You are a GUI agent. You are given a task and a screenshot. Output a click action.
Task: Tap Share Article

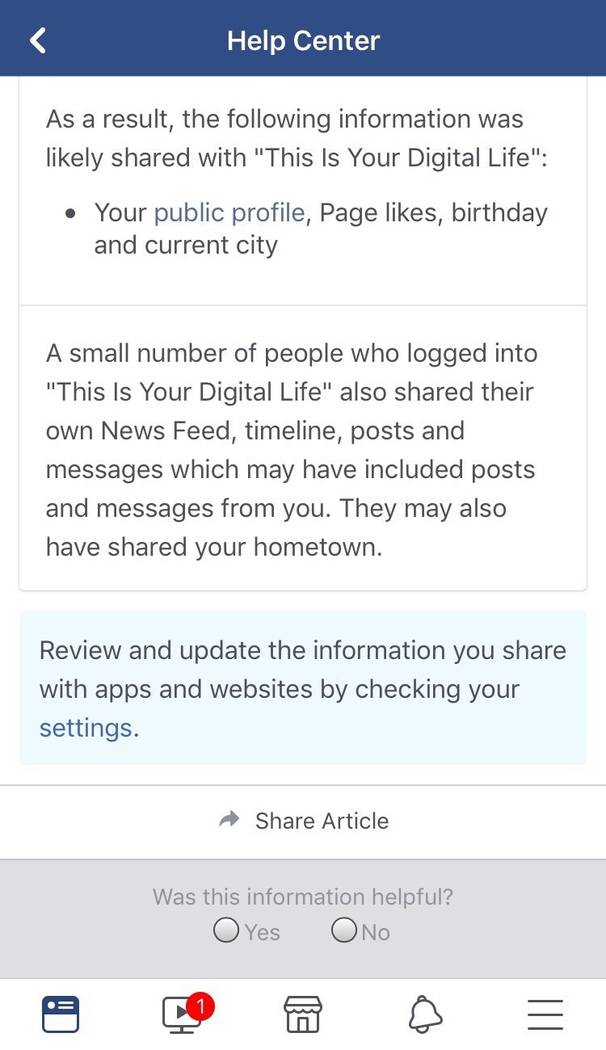303,821
